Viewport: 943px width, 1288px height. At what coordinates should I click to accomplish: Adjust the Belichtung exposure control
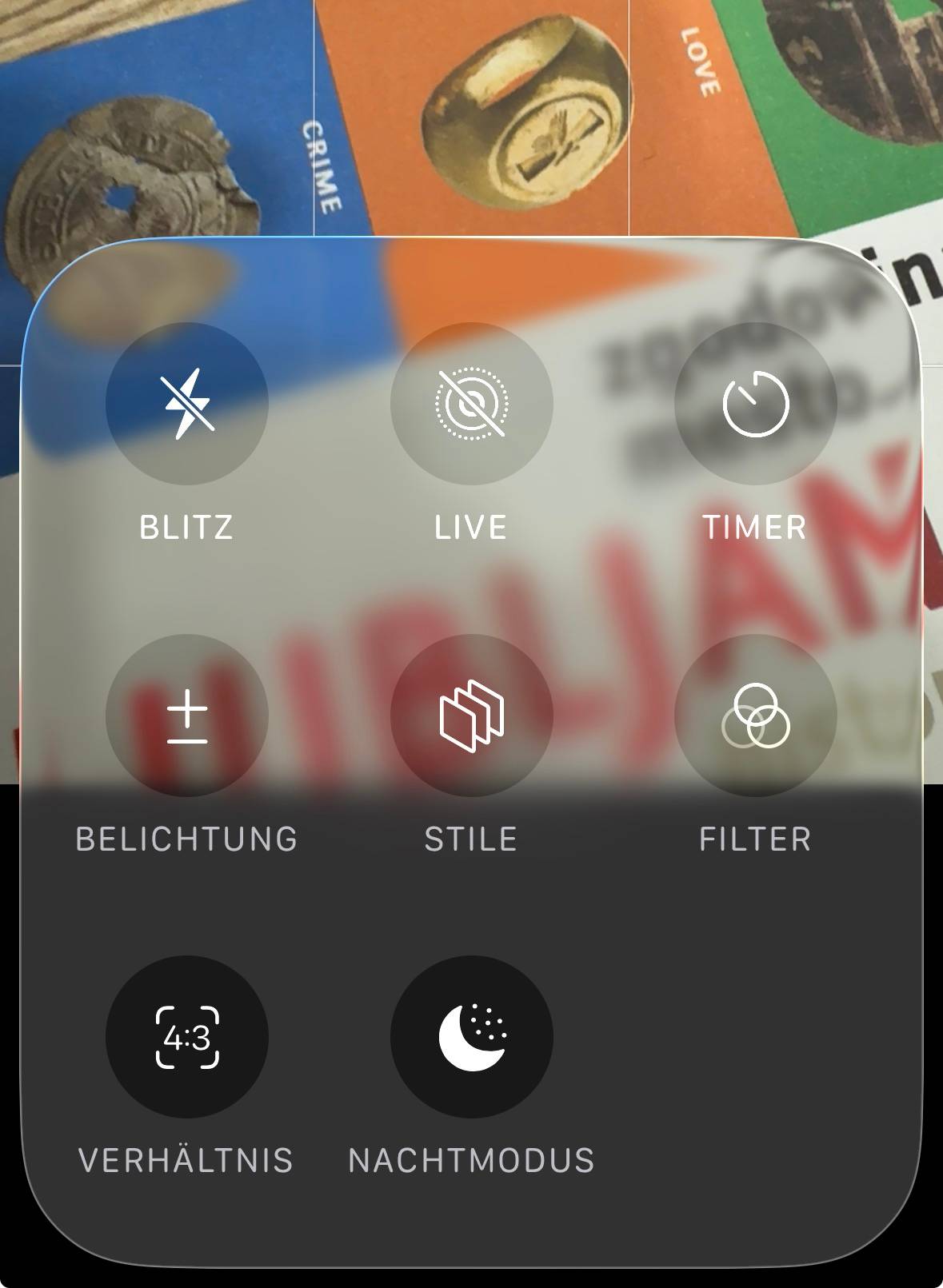click(x=187, y=716)
